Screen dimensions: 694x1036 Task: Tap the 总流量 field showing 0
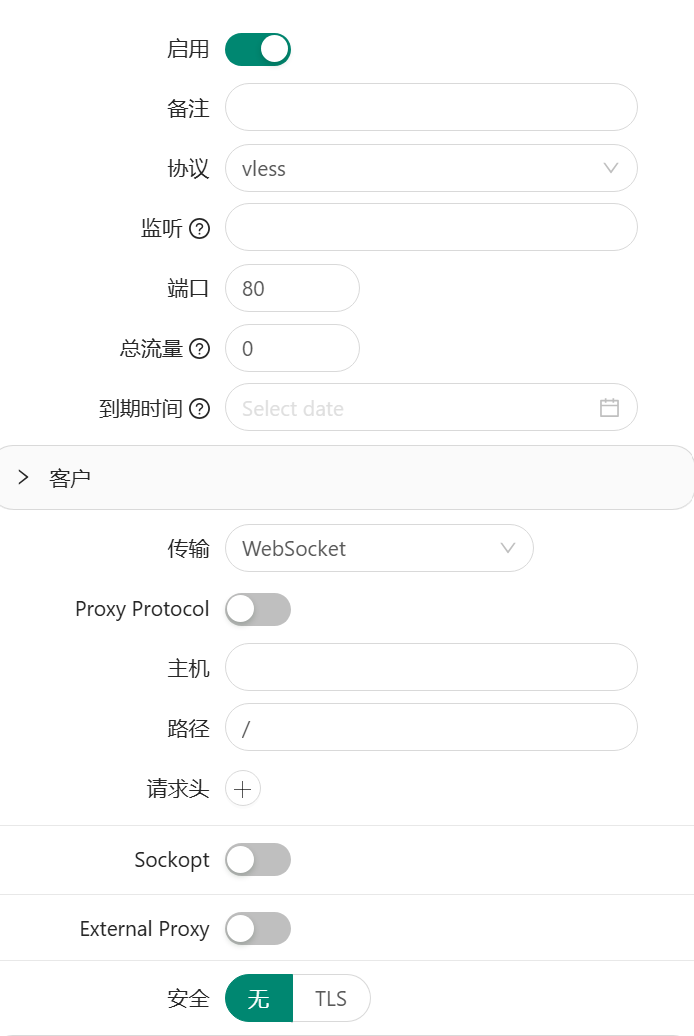pyautogui.click(x=292, y=348)
